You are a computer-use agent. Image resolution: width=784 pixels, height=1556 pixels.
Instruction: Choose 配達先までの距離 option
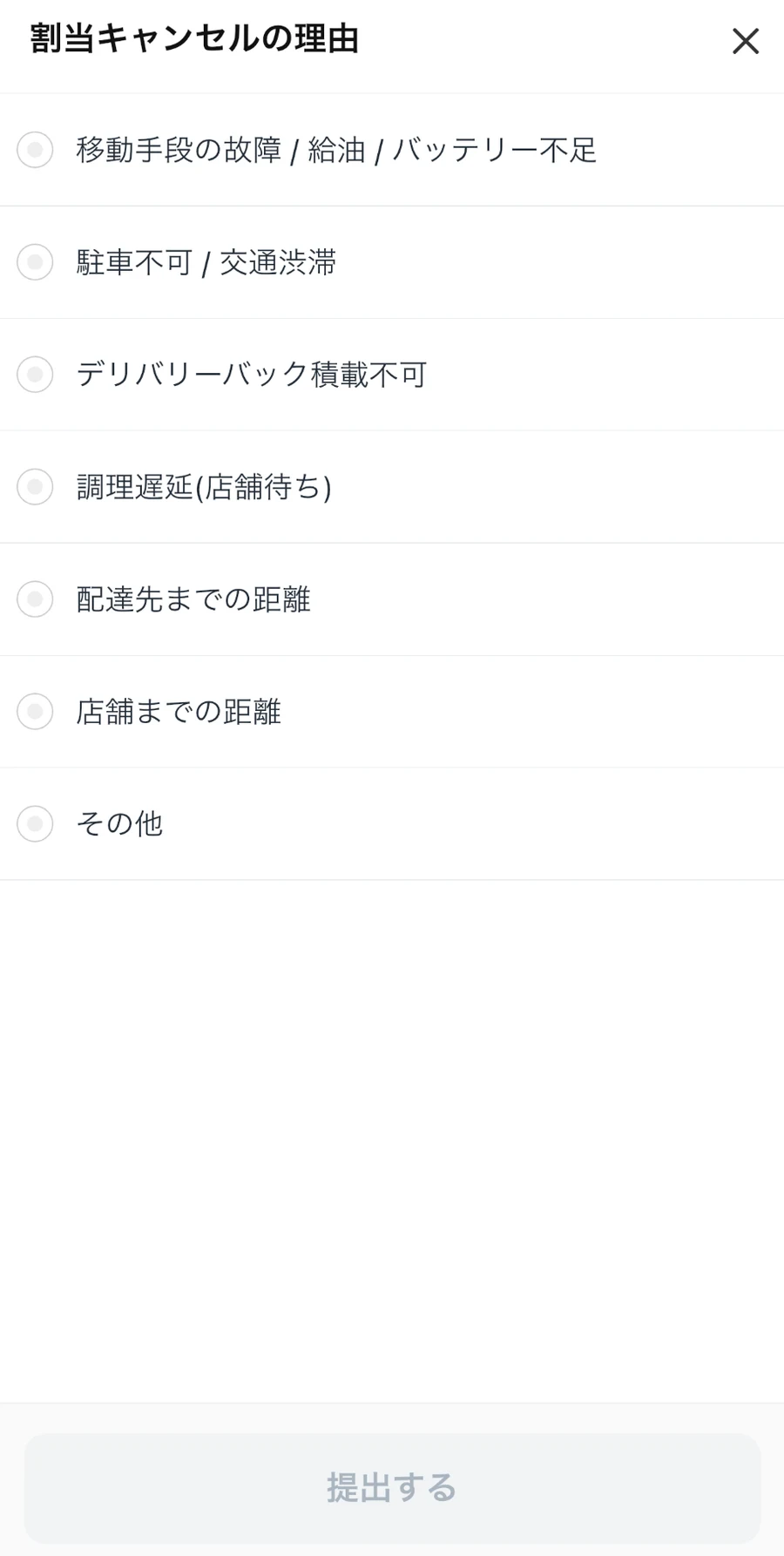point(392,599)
